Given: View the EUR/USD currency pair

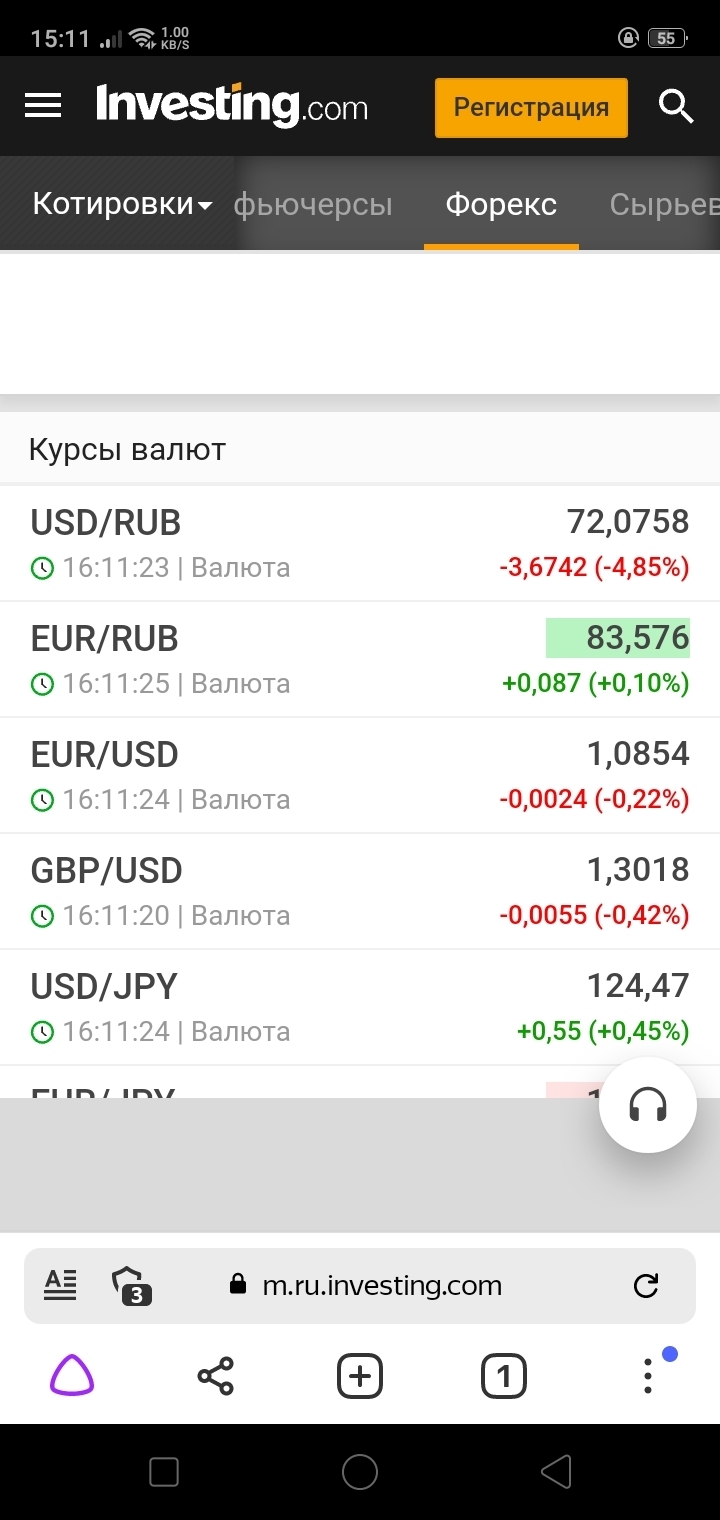Looking at the screenshot, I should [x=360, y=775].
